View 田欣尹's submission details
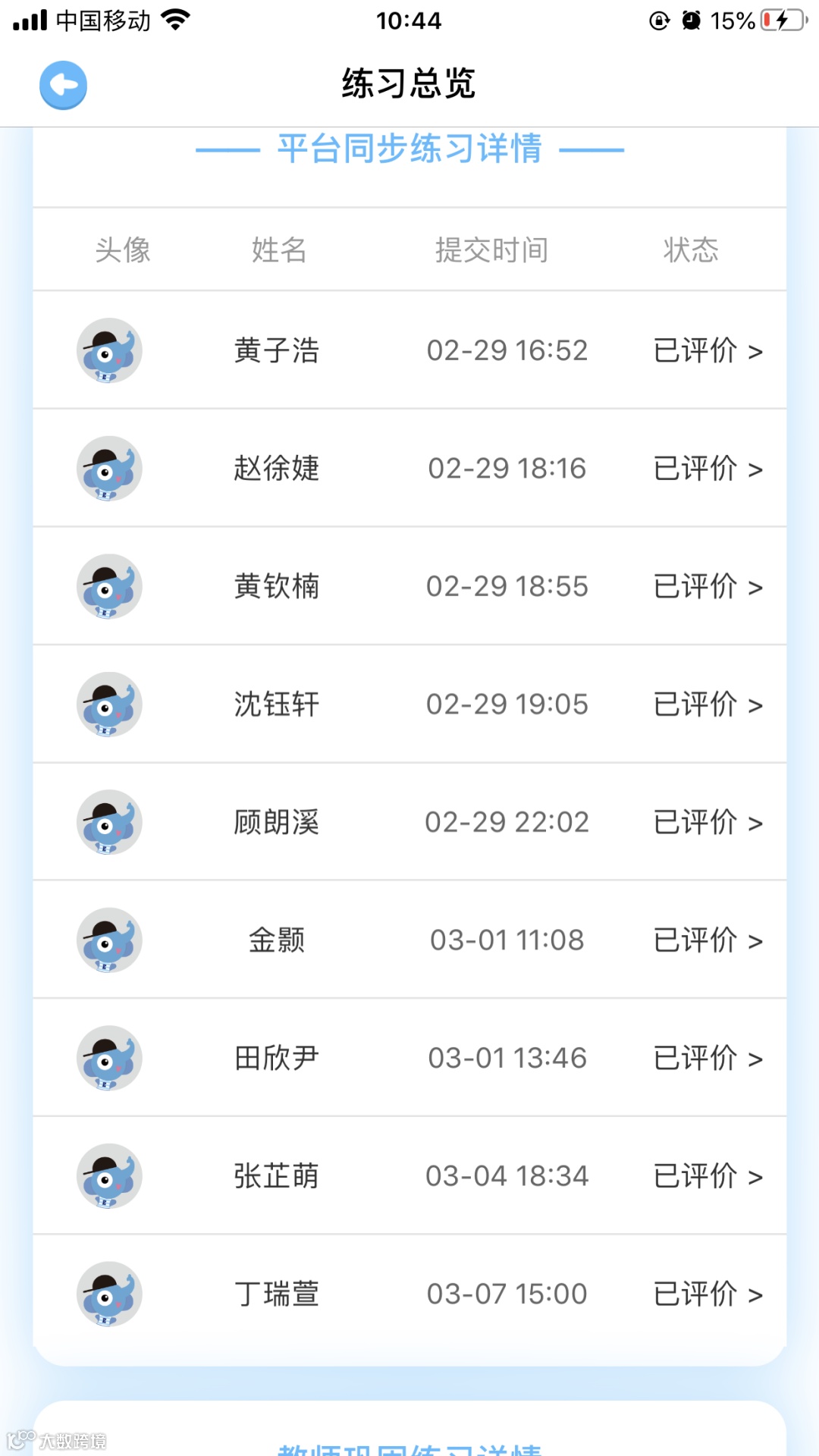819x1456 pixels. coord(707,1059)
